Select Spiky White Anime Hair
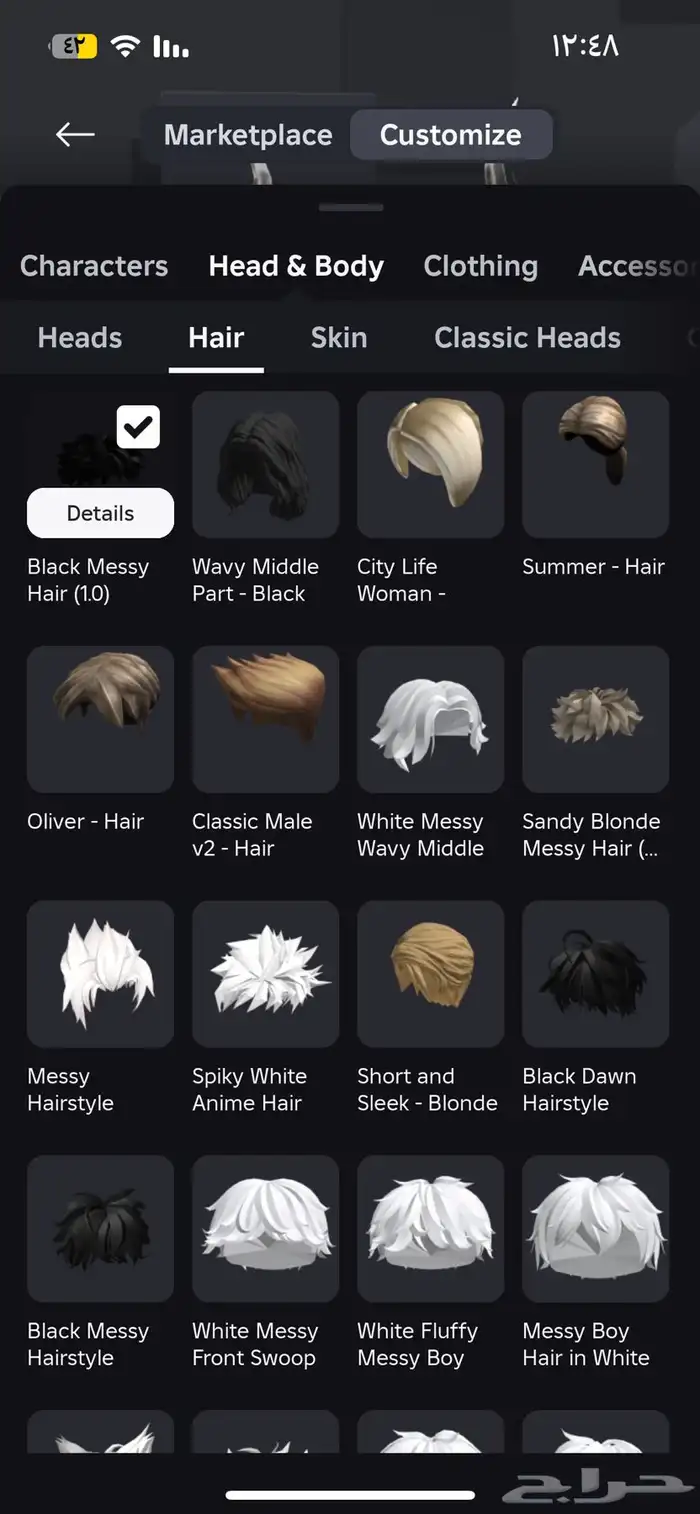Screen dimensions: 700x1514 point(265,974)
